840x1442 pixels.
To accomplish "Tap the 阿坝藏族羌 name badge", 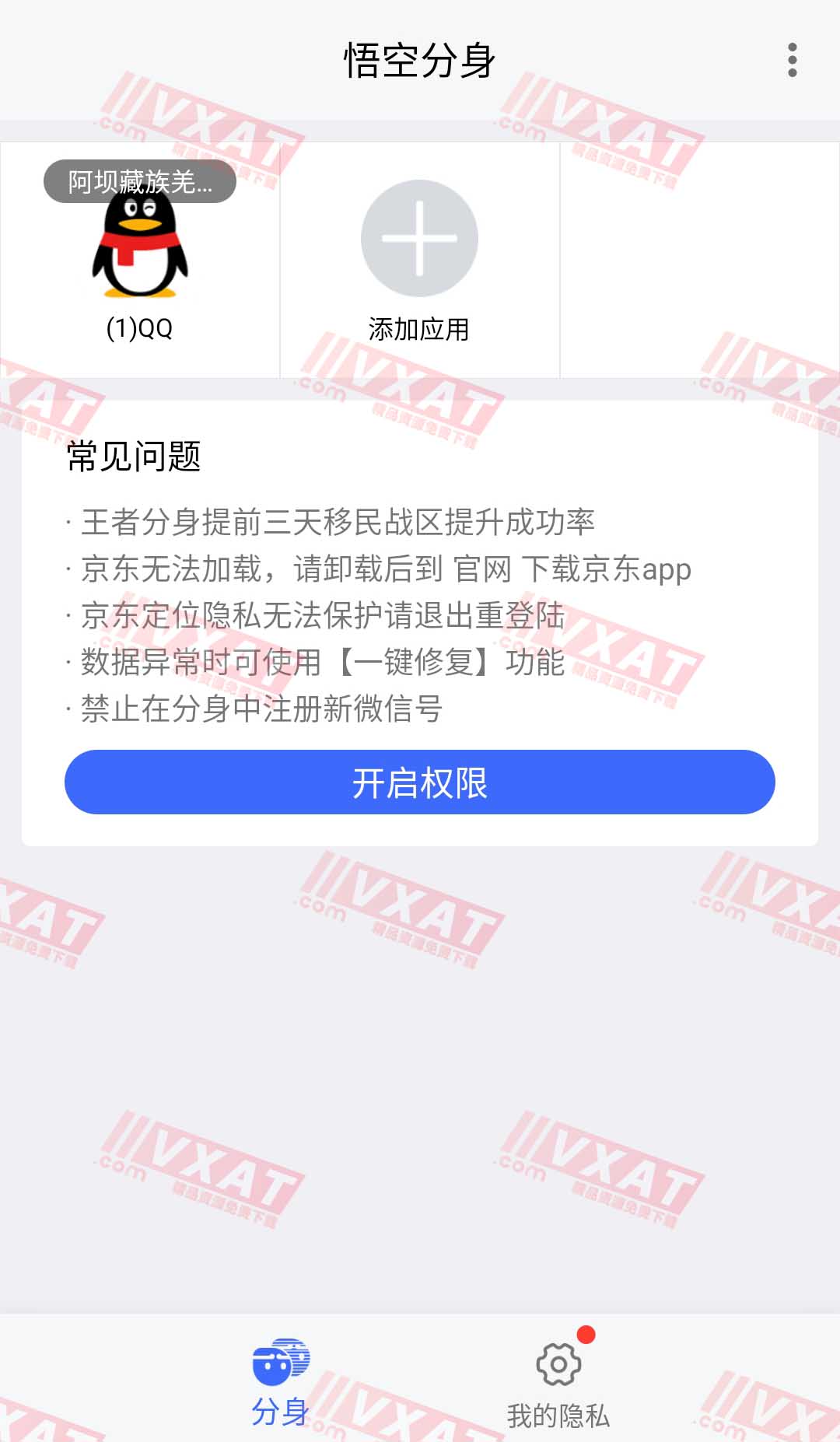I will click(x=138, y=180).
